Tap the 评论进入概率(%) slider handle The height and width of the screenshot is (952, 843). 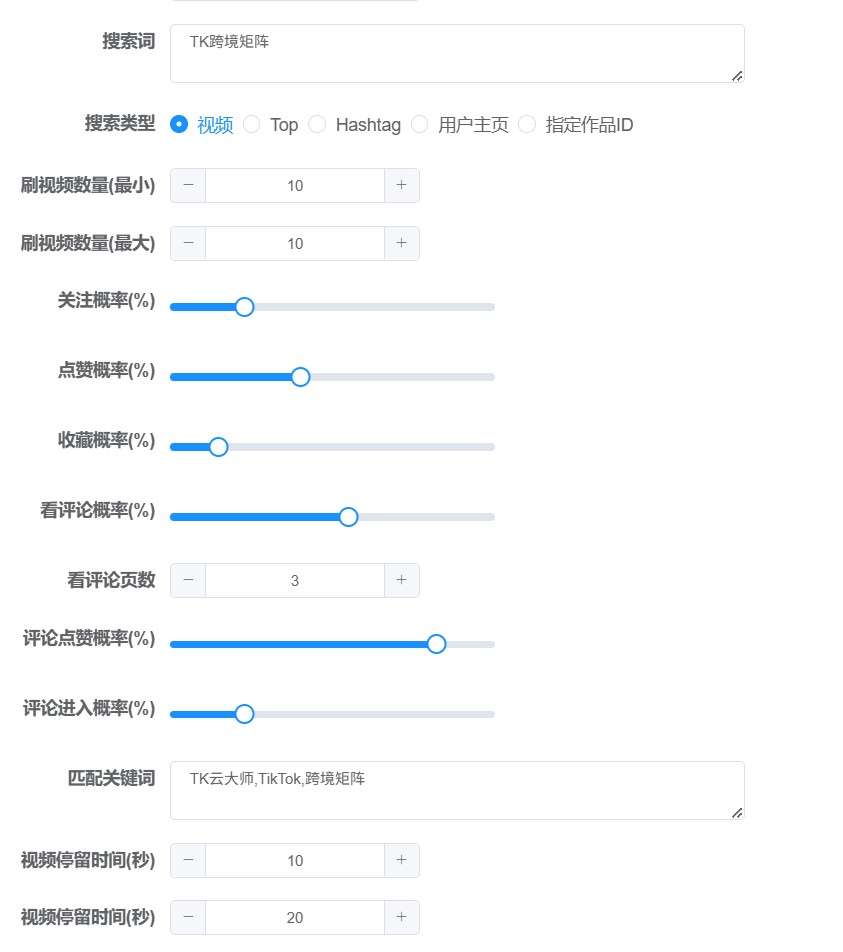(x=244, y=714)
